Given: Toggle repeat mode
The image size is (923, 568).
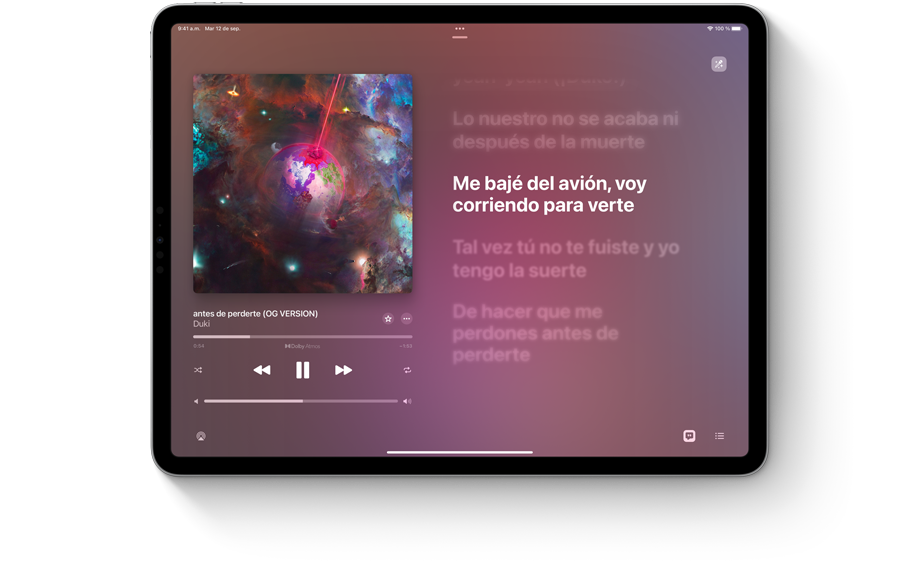Looking at the screenshot, I should [x=407, y=370].
